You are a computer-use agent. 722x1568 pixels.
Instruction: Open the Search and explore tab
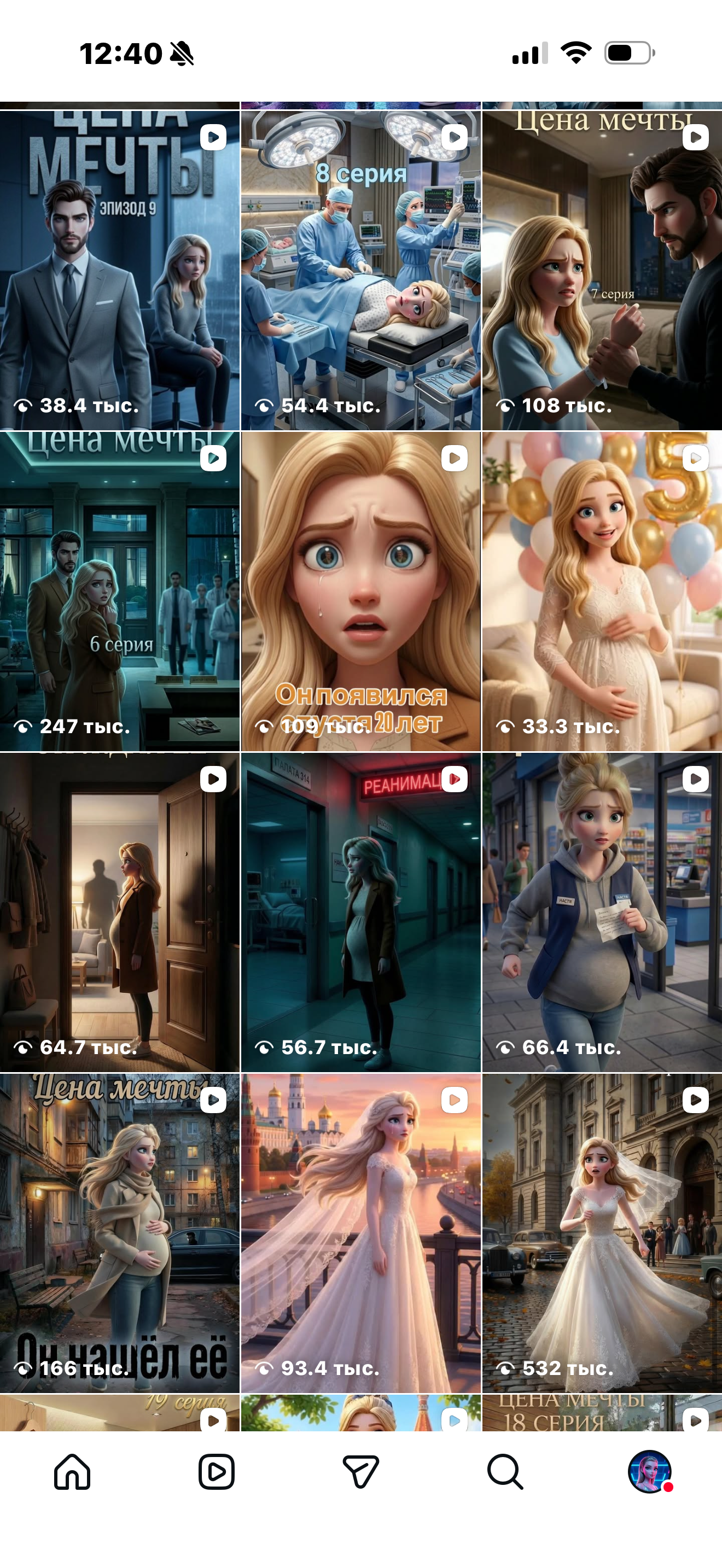505,1472
